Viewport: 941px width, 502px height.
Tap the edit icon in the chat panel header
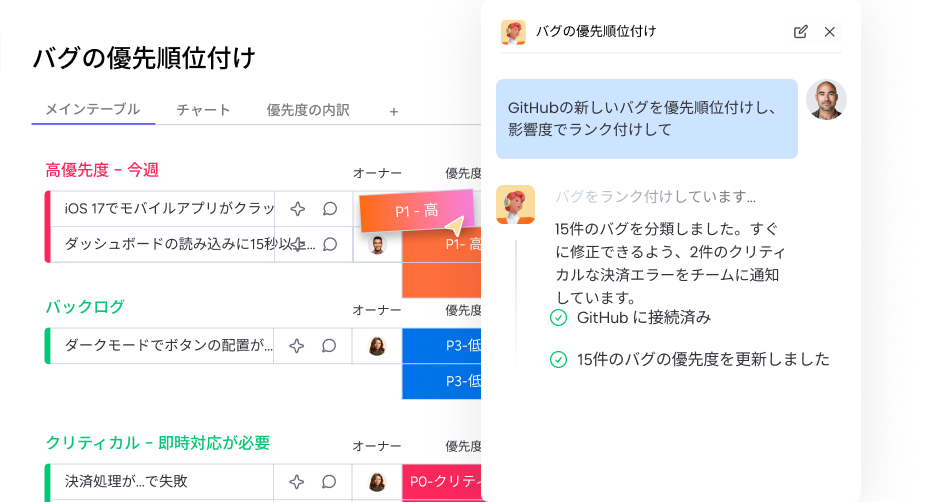pyautogui.click(x=801, y=32)
